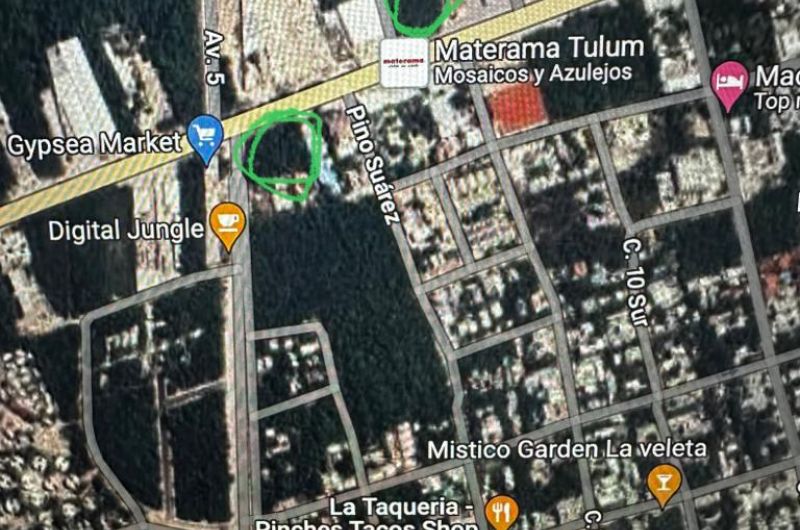
Task: Tap the Digital Jungle cafe pin
Action: 228,225
